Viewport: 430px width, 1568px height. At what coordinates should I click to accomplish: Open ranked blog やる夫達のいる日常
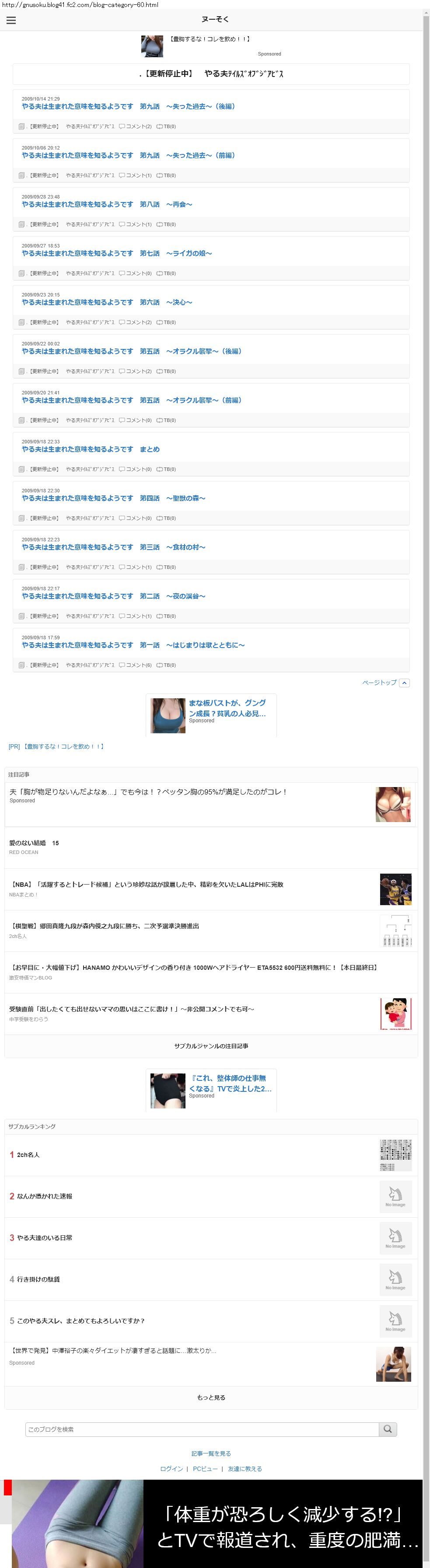[x=45, y=1237]
